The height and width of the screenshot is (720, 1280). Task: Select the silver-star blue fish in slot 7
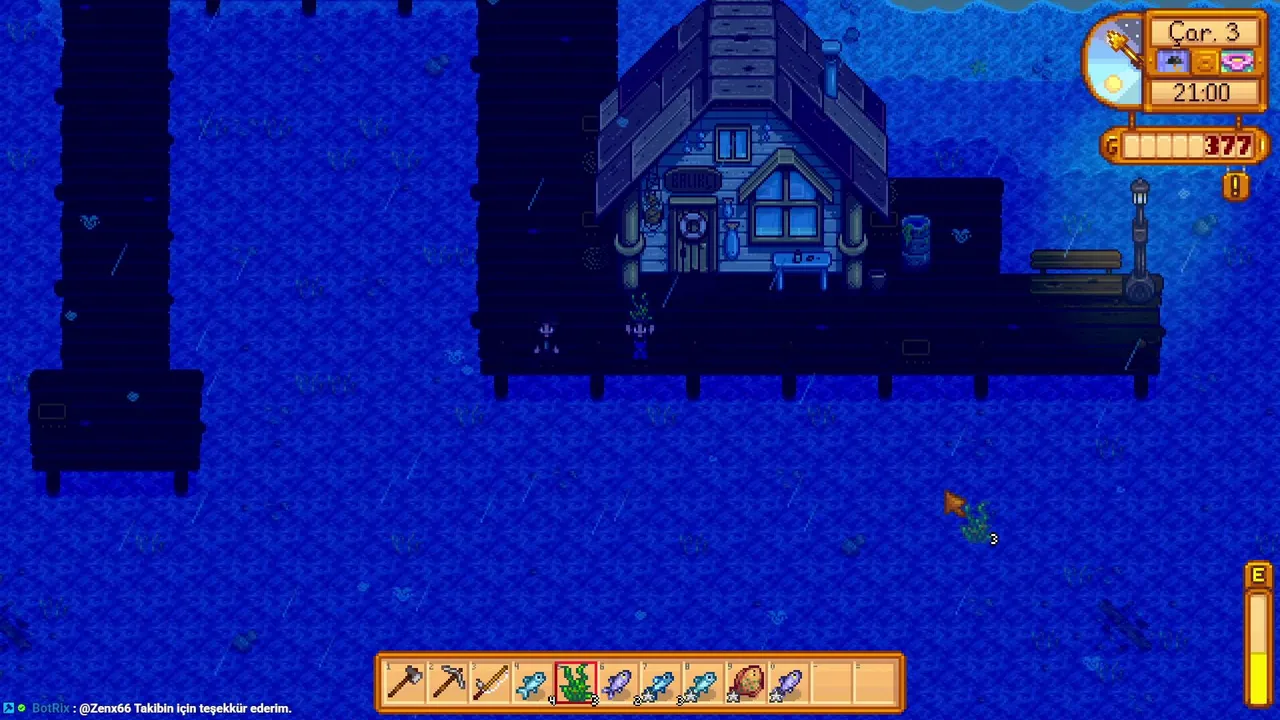[x=662, y=684]
